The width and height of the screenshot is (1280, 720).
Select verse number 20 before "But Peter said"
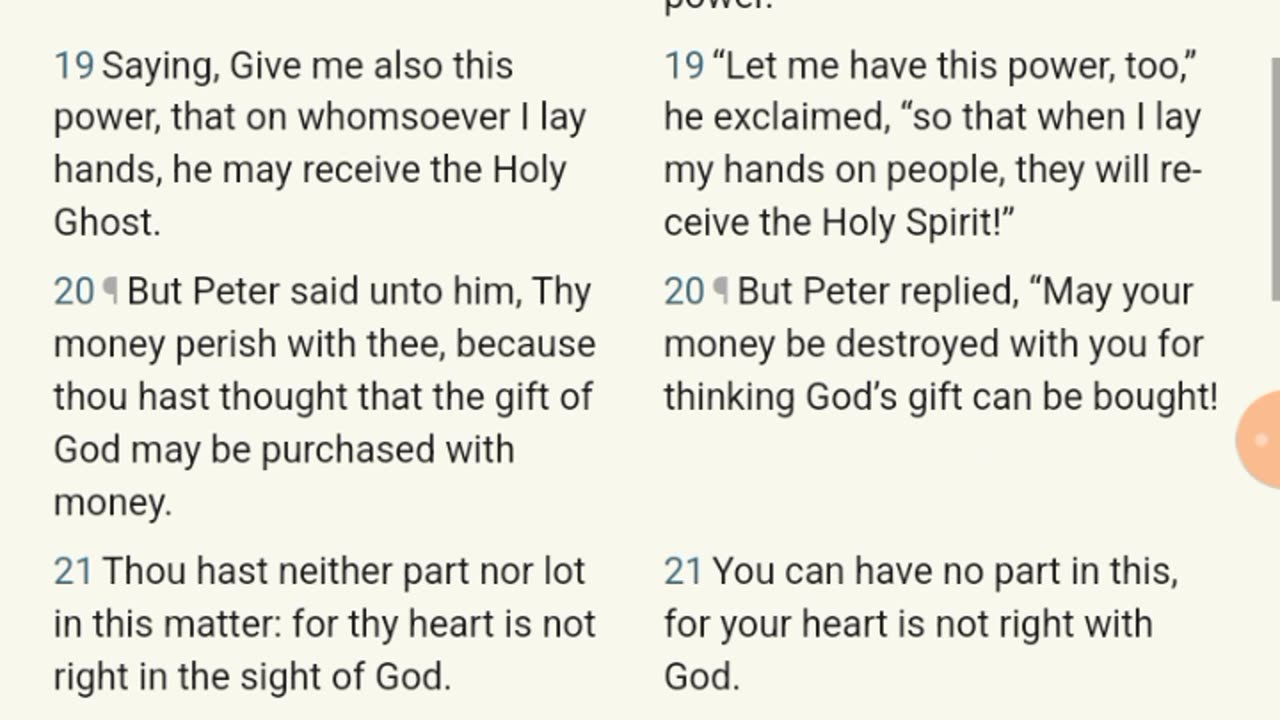[73, 292]
